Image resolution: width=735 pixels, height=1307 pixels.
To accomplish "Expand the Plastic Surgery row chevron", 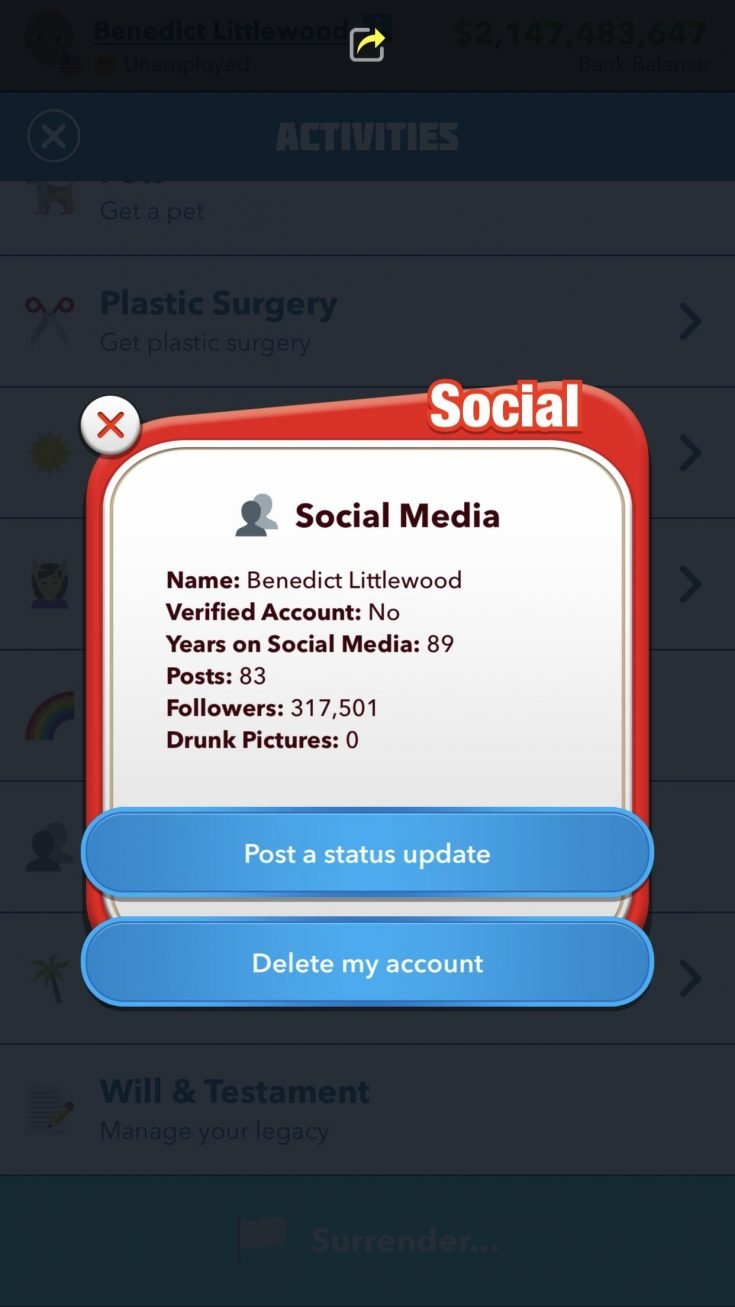I will point(688,320).
